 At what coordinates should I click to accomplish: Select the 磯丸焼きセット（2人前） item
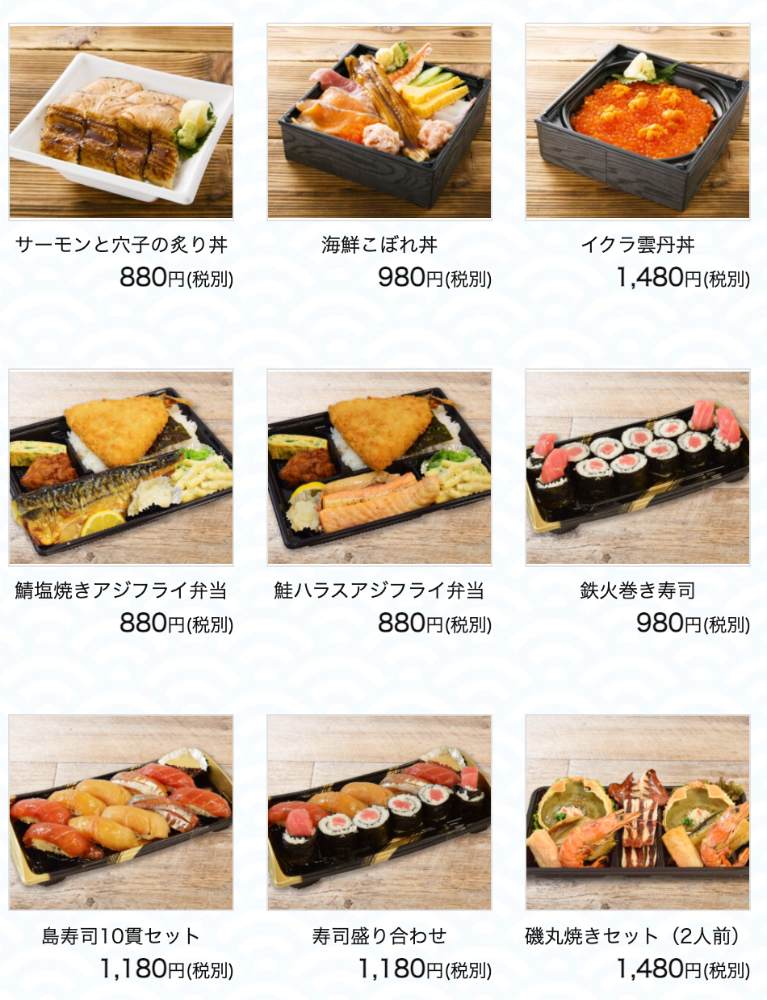tap(637, 812)
